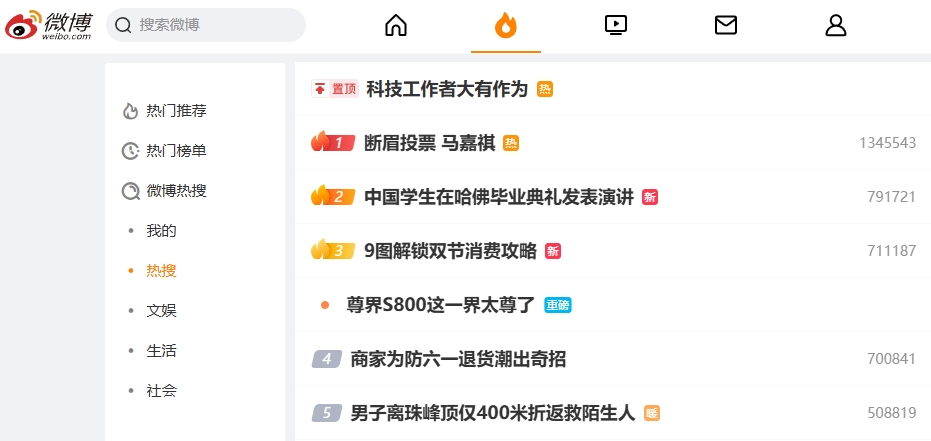Open topic 尊界S800这一界太尊了
The width and height of the screenshot is (931, 441).
pyautogui.click(x=441, y=305)
